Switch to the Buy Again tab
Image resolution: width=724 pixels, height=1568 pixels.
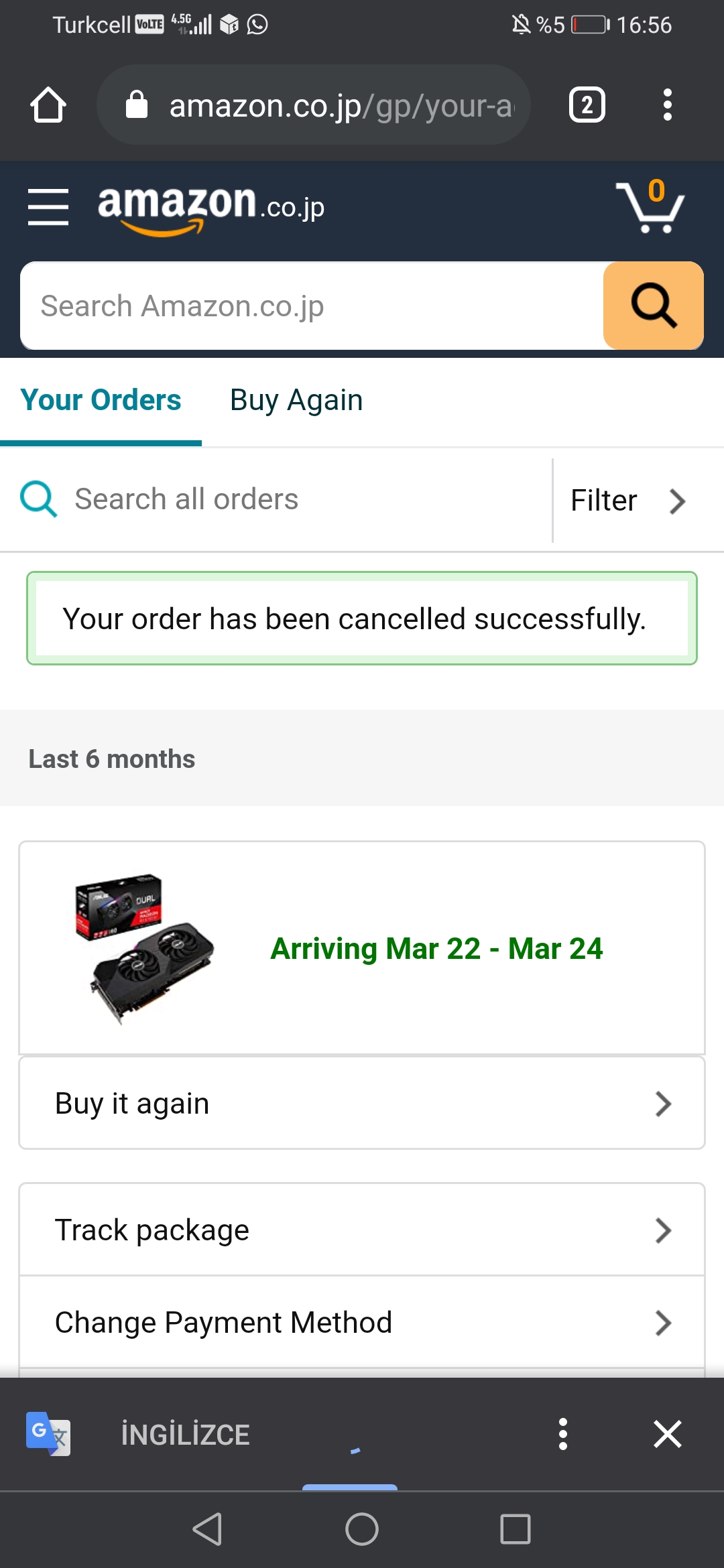tap(296, 401)
